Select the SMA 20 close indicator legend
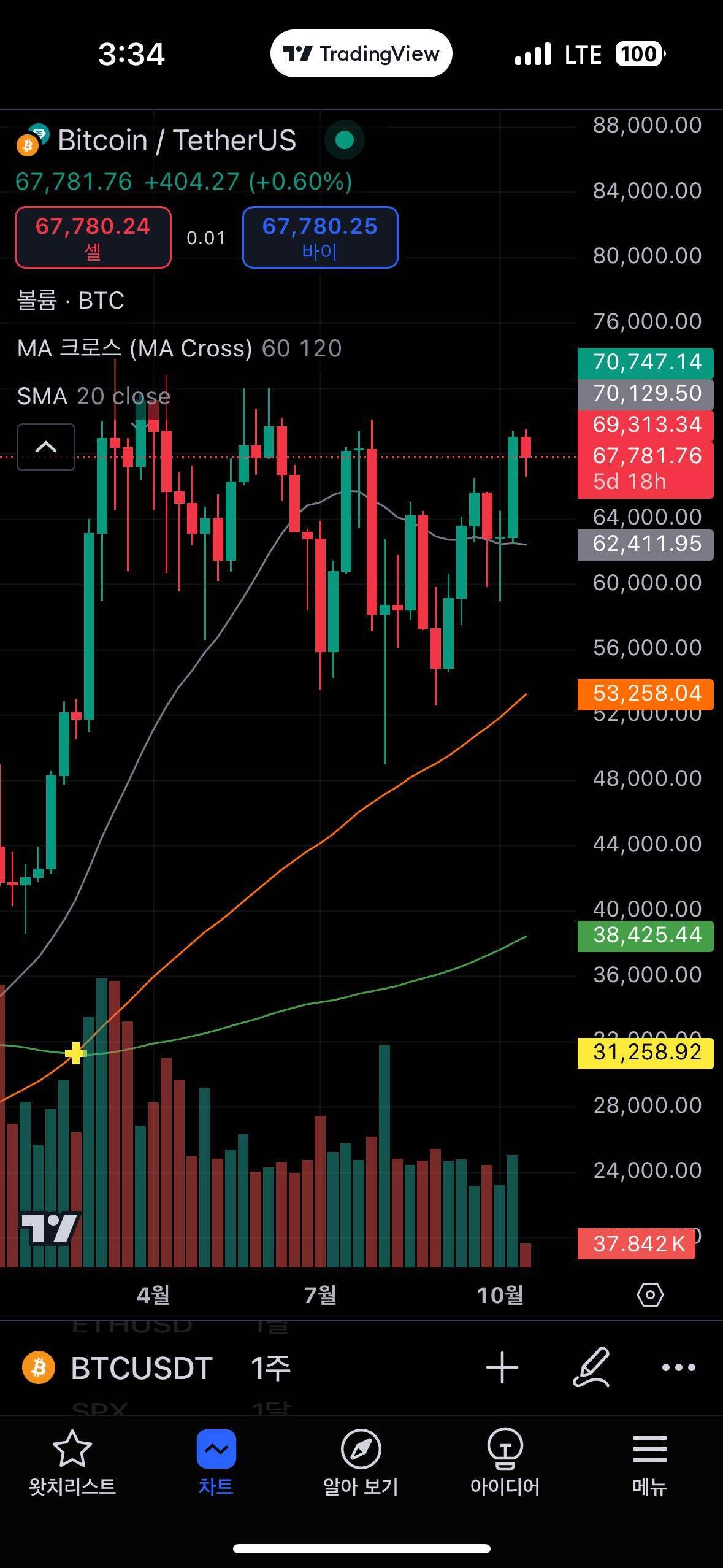Image resolution: width=723 pixels, height=1568 pixels. [93, 396]
